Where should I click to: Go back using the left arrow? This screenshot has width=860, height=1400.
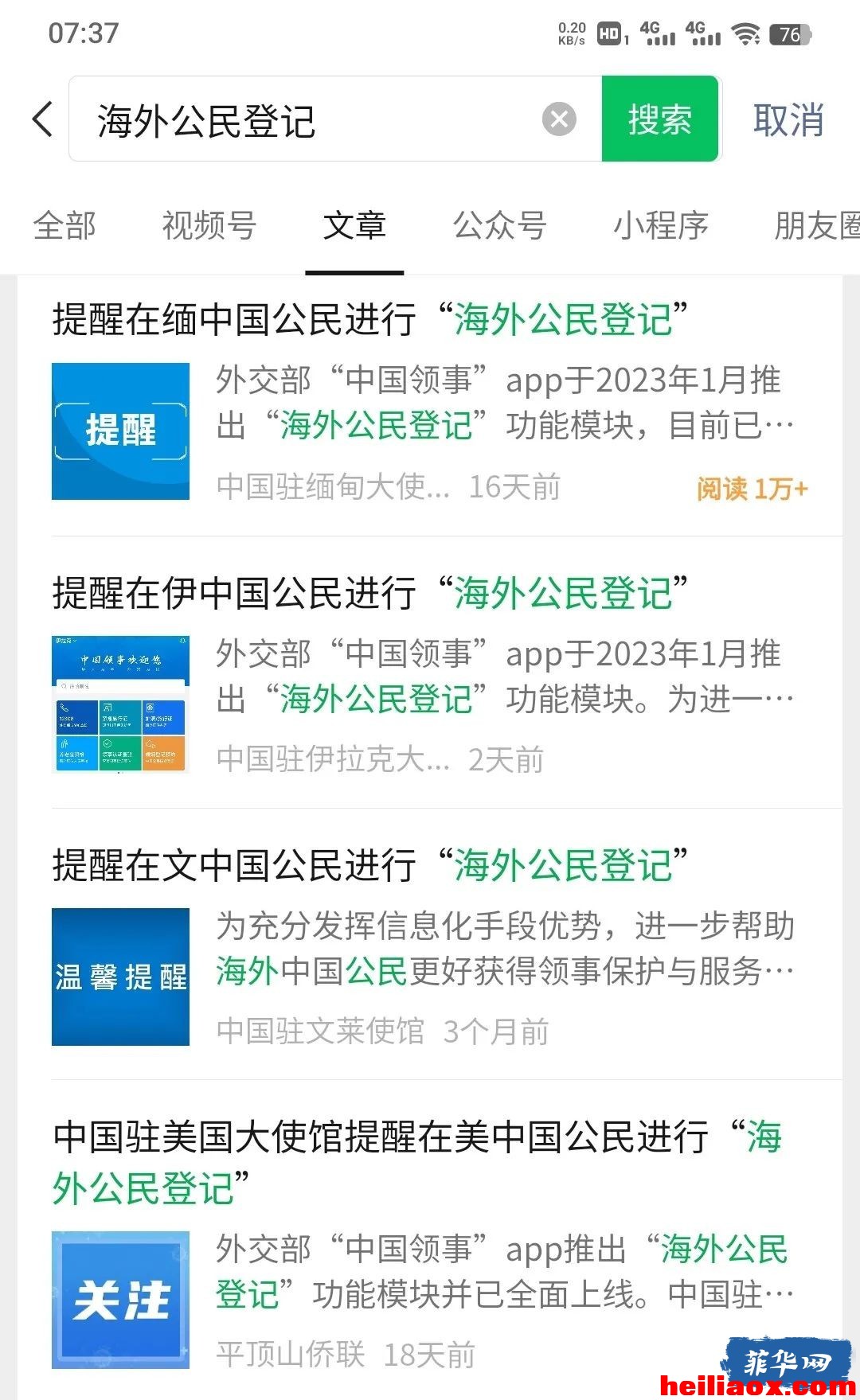pyautogui.click(x=43, y=119)
